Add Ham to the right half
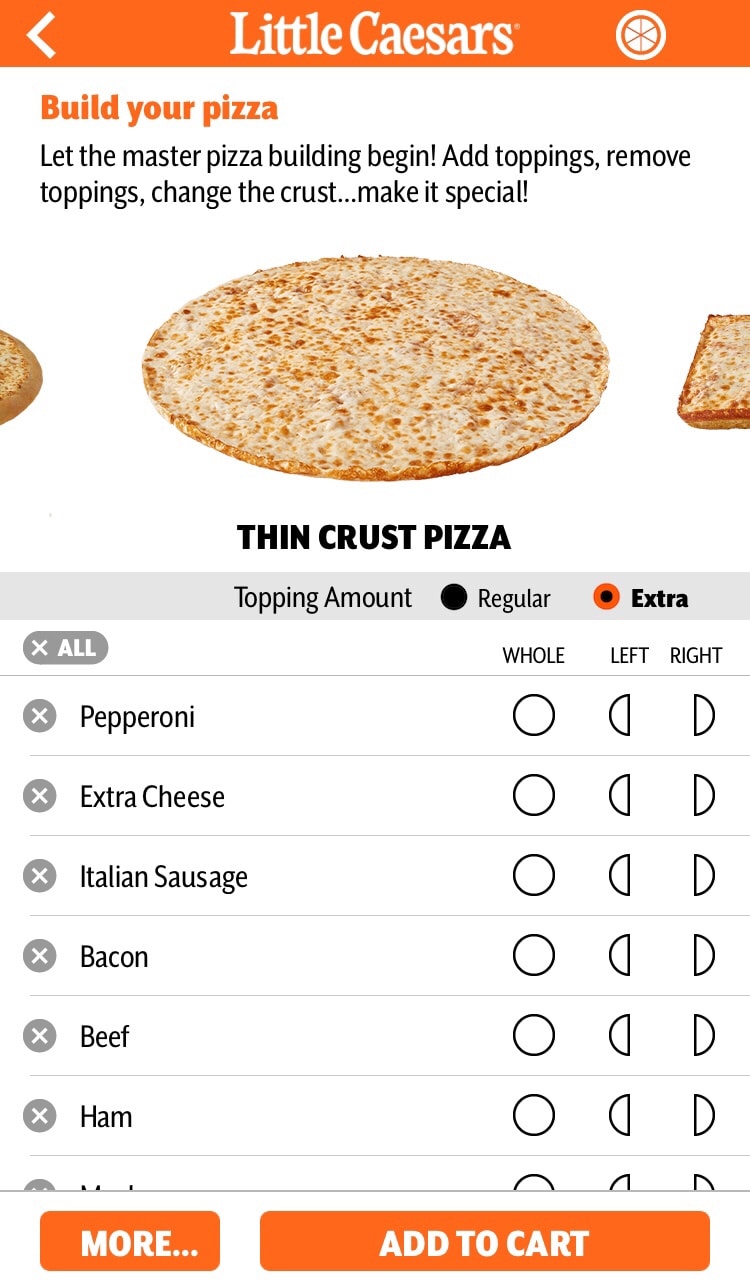This screenshot has height=1285, width=750. point(704,1116)
